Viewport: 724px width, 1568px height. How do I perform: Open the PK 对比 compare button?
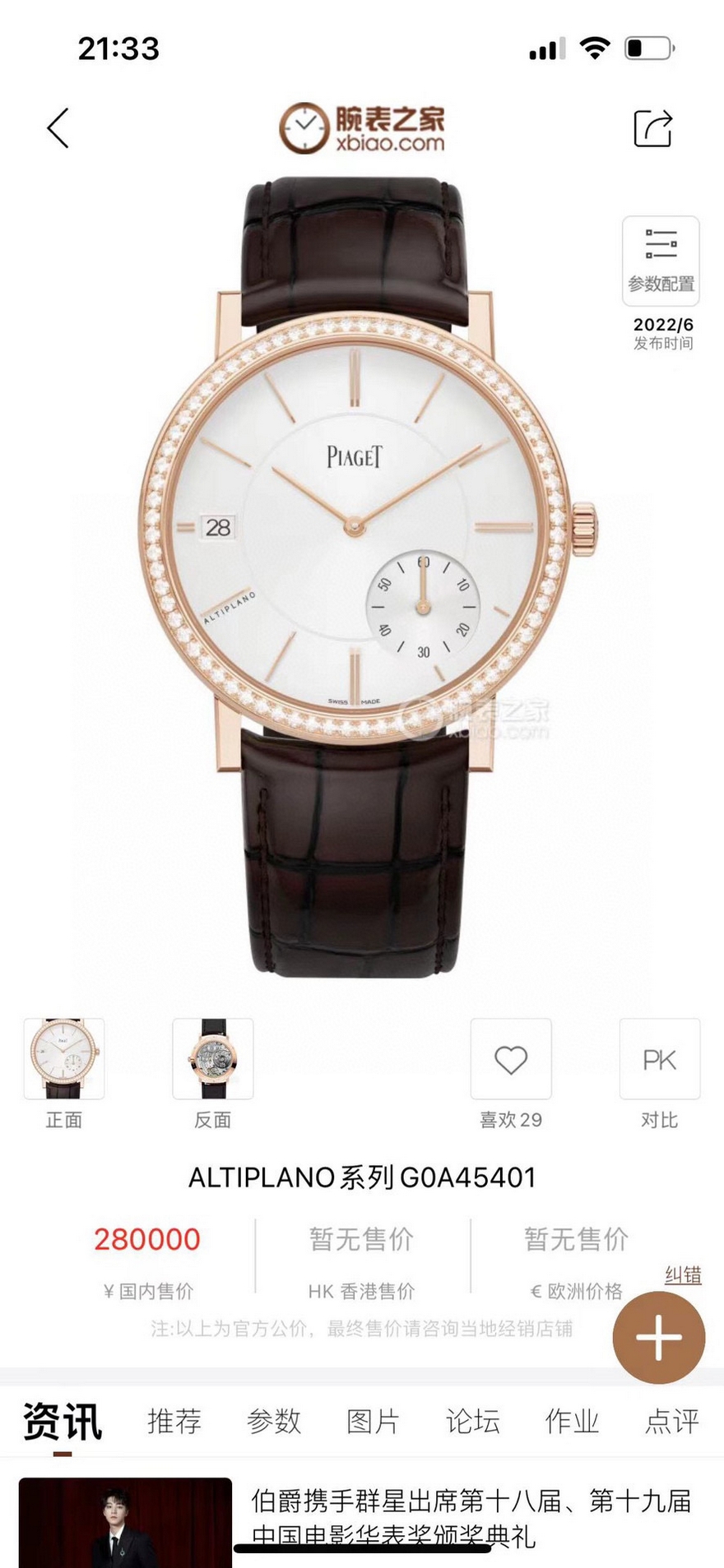660,1060
